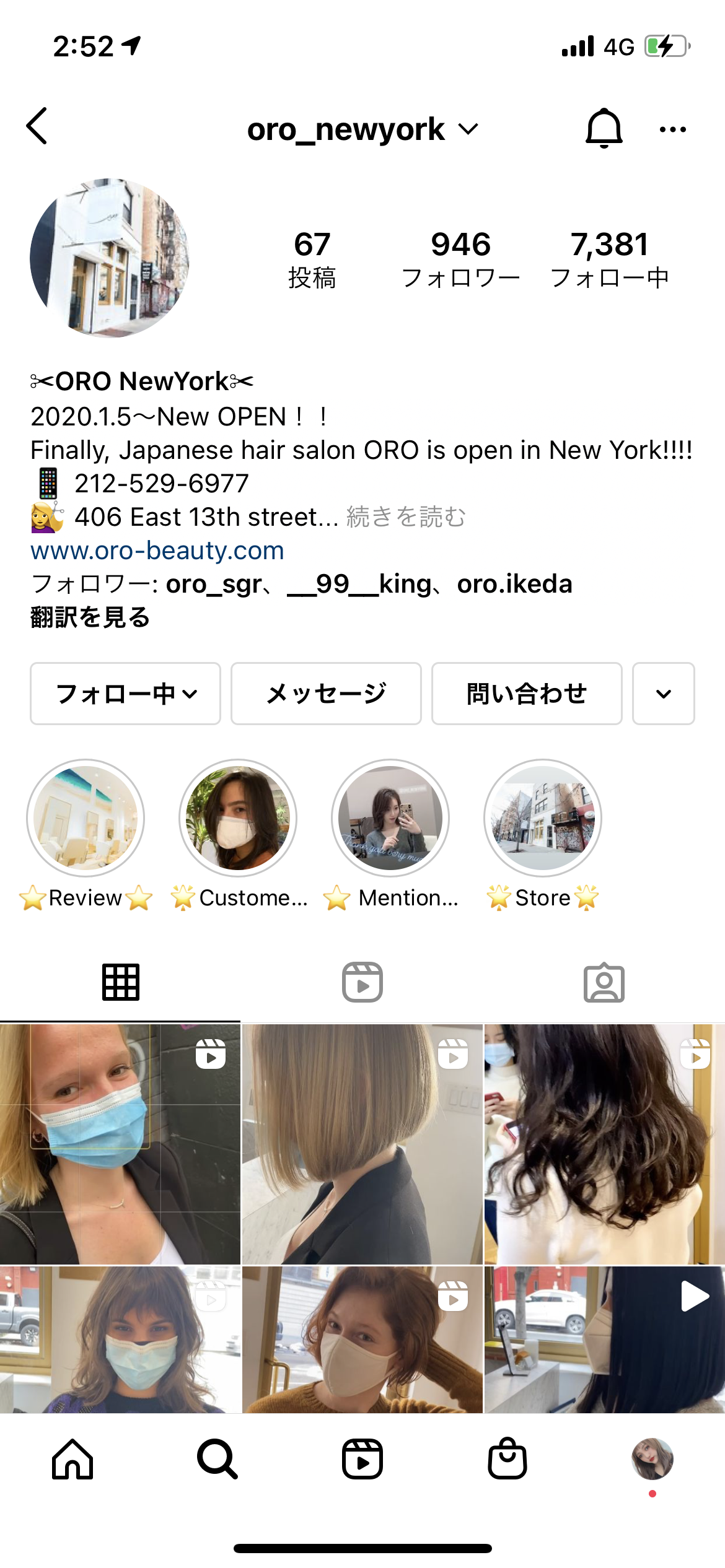
Task: Open the Review story highlight
Action: [x=86, y=818]
